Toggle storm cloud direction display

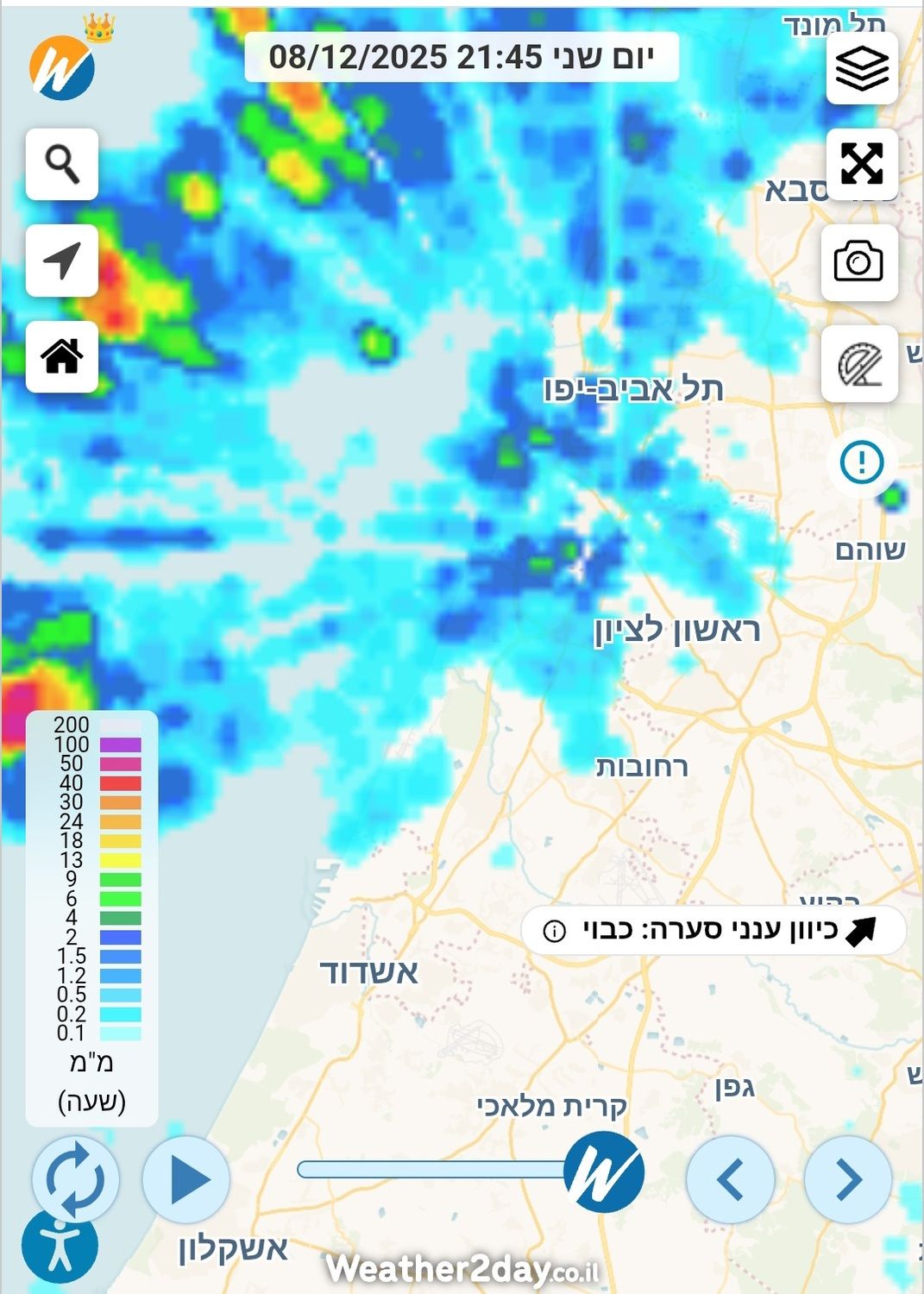click(713, 930)
